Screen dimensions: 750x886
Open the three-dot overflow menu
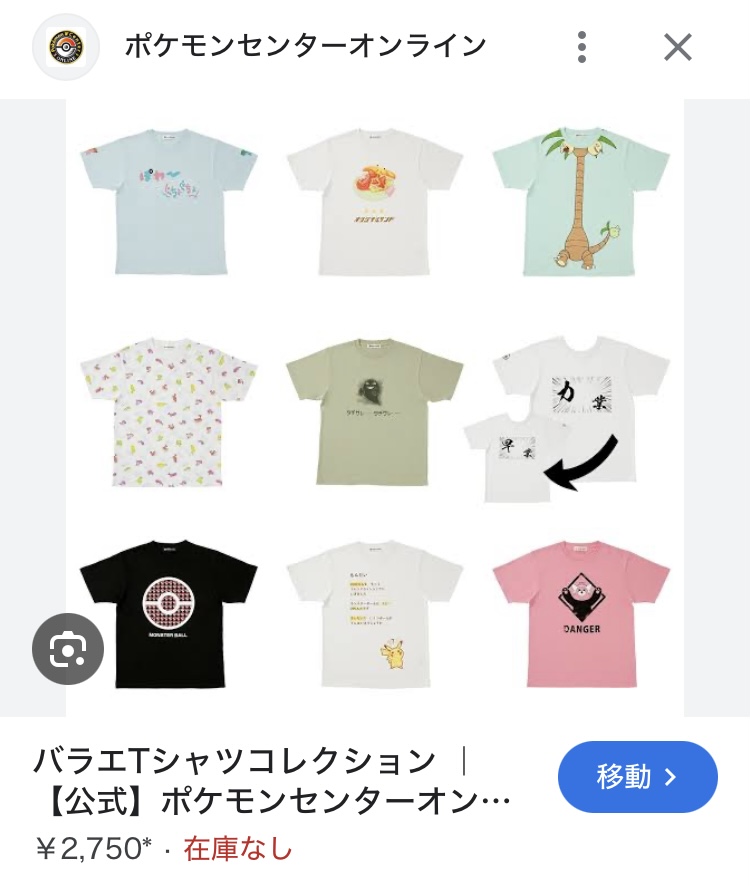(582, 47)
